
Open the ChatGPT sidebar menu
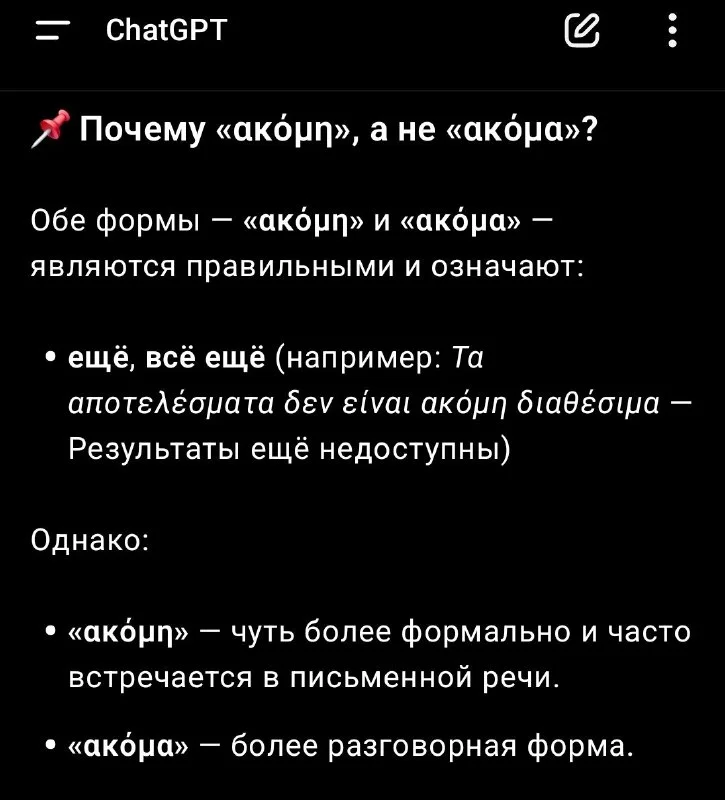click(x=49, y=33)
